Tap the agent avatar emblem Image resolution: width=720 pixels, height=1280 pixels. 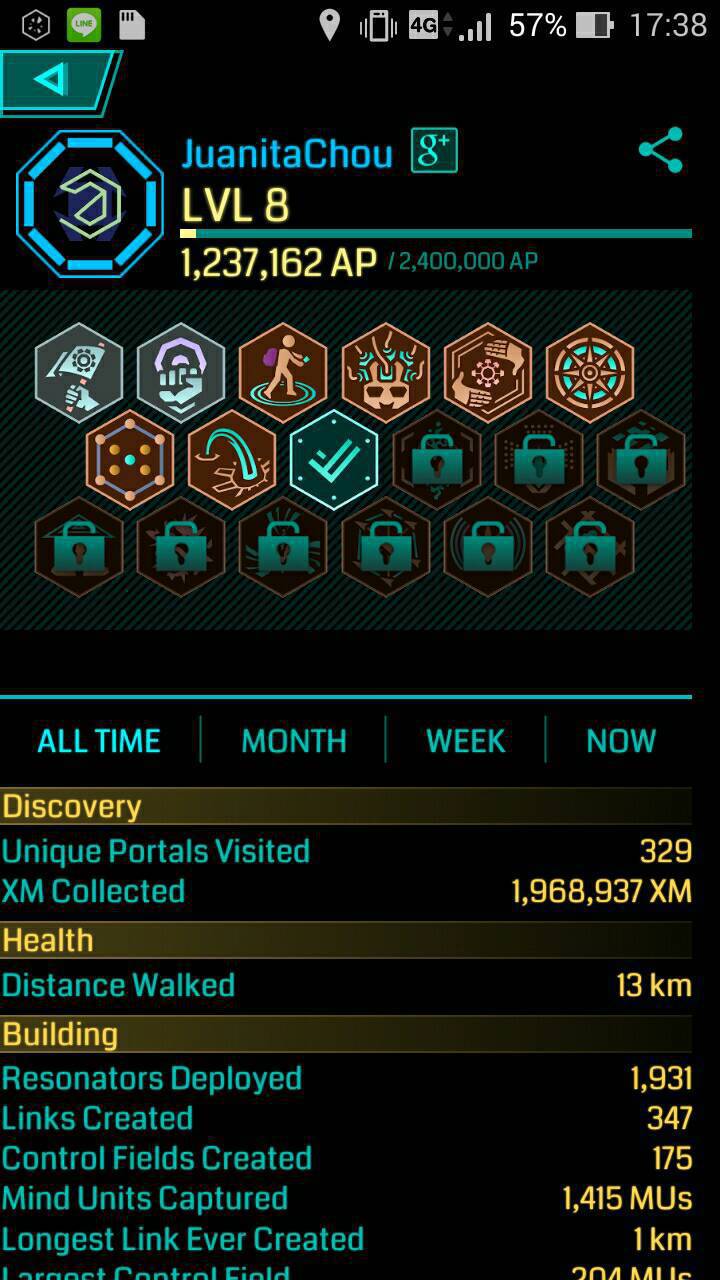(x=90, y=204)
